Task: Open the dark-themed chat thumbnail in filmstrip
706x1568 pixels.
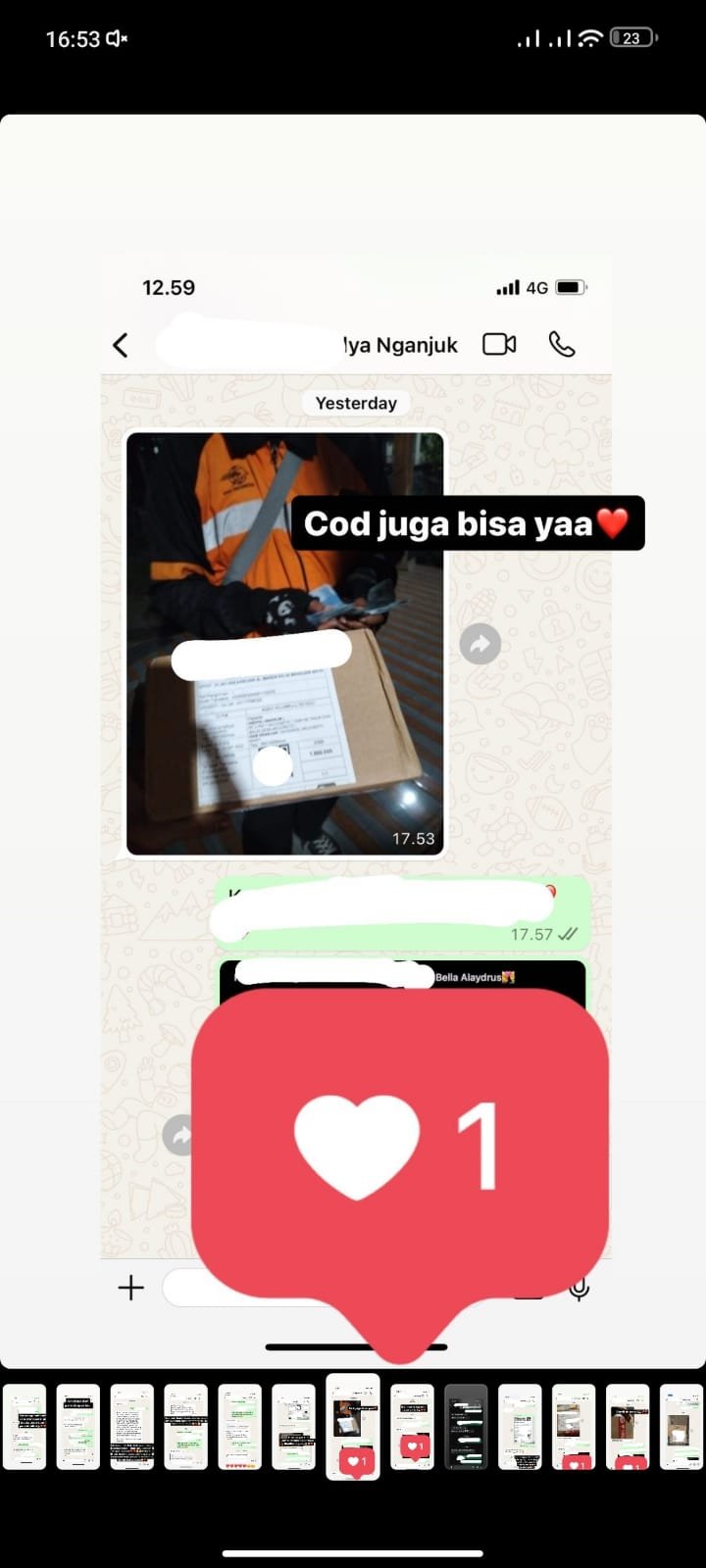Action: click(466, 1427)
